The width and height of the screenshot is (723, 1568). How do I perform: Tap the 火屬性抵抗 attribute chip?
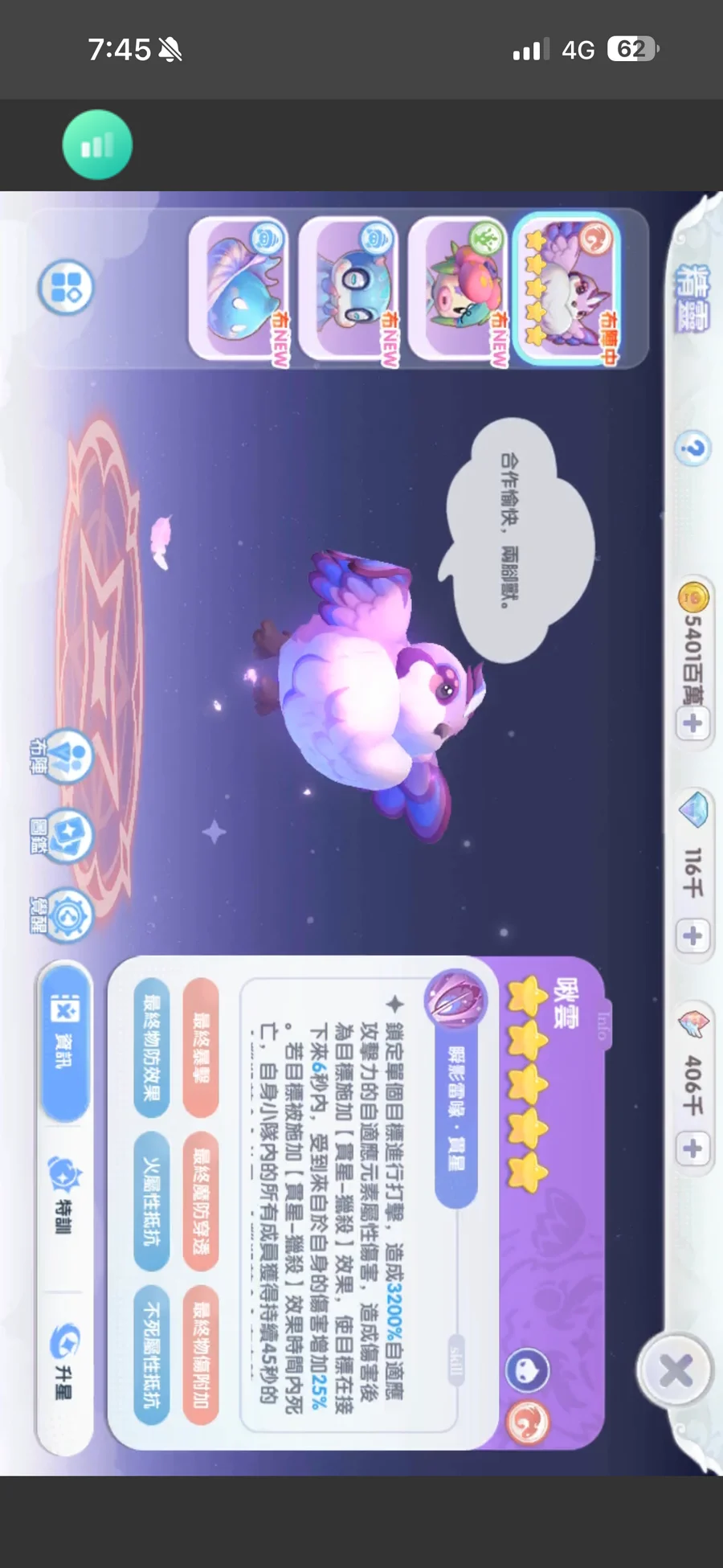click(x=151, y=1202)
